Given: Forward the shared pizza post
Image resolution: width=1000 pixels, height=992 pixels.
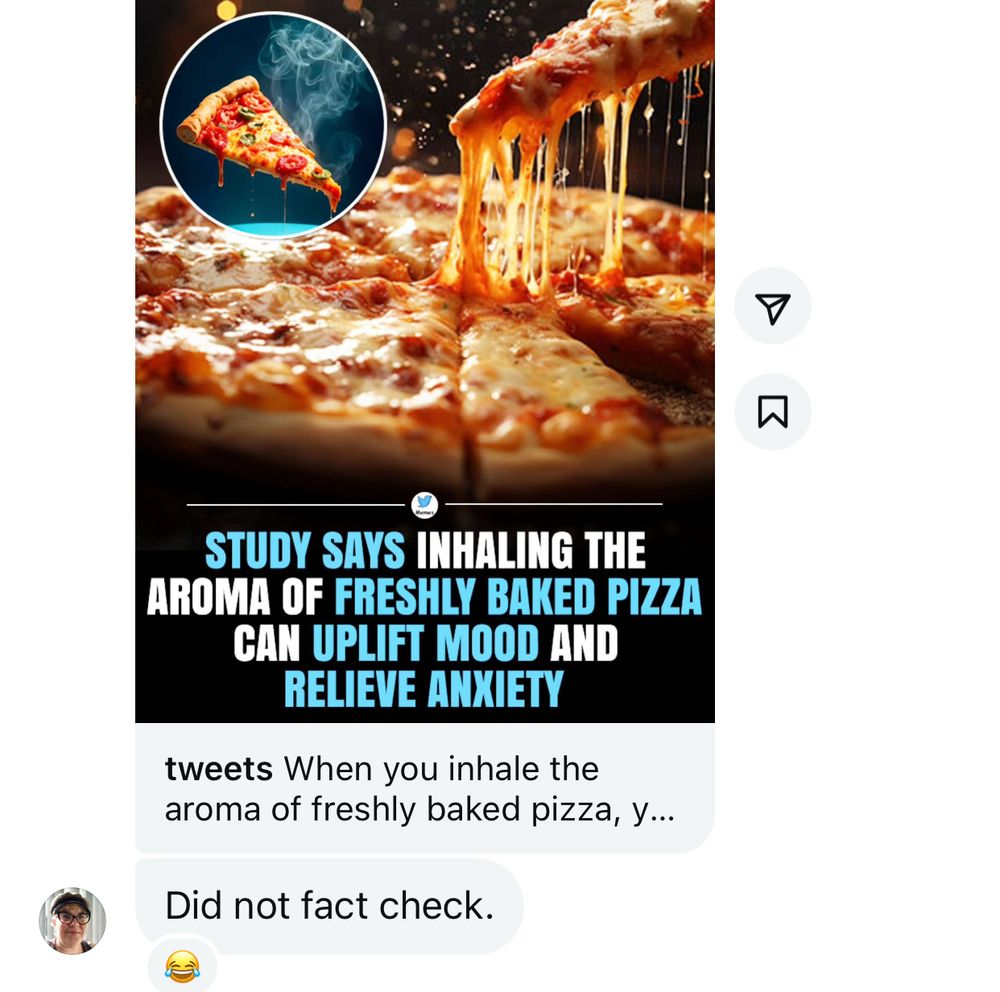Looking at the screenshot, I should 772,306.
